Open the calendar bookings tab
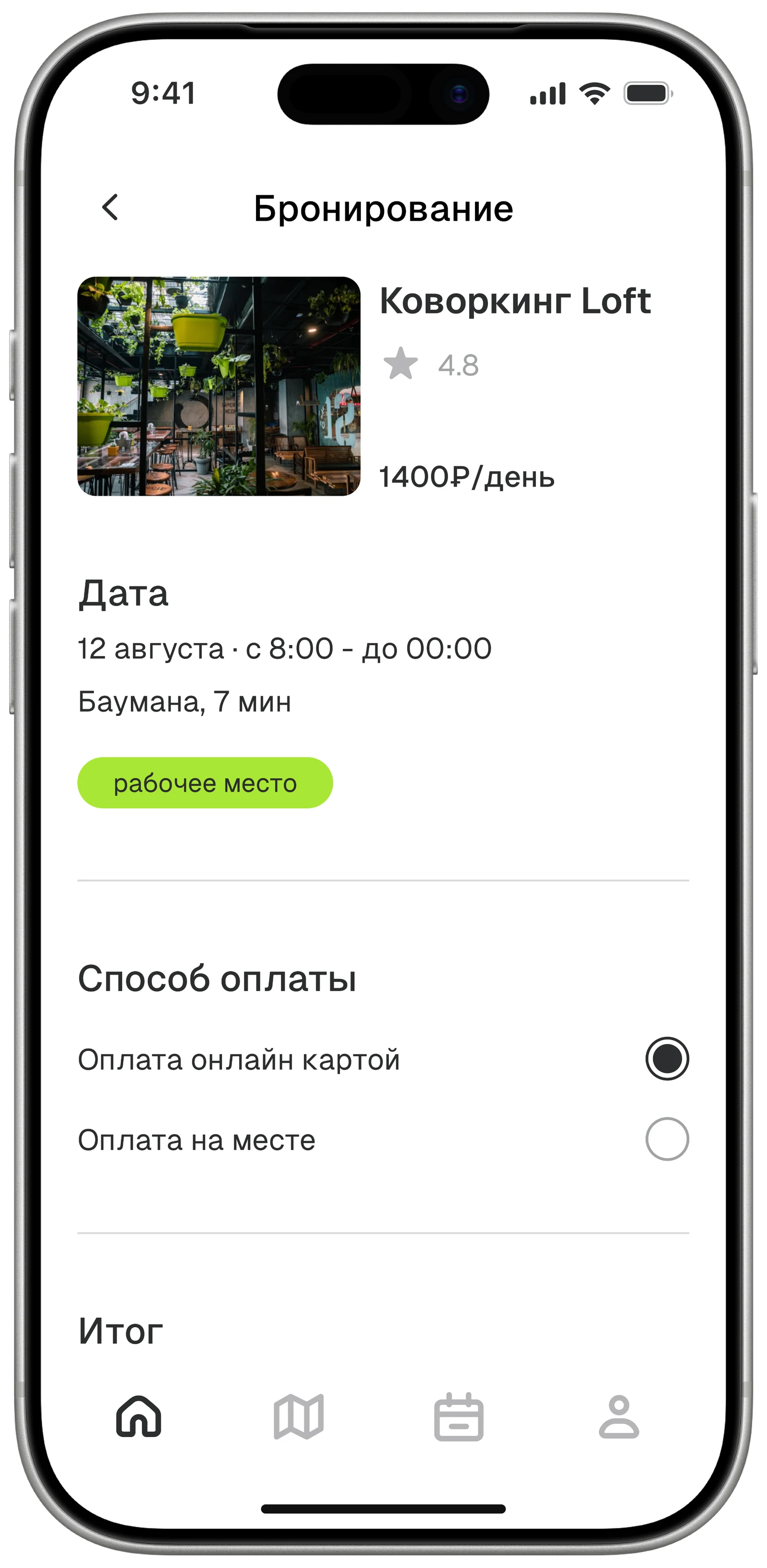 (x=459, y=1416)
